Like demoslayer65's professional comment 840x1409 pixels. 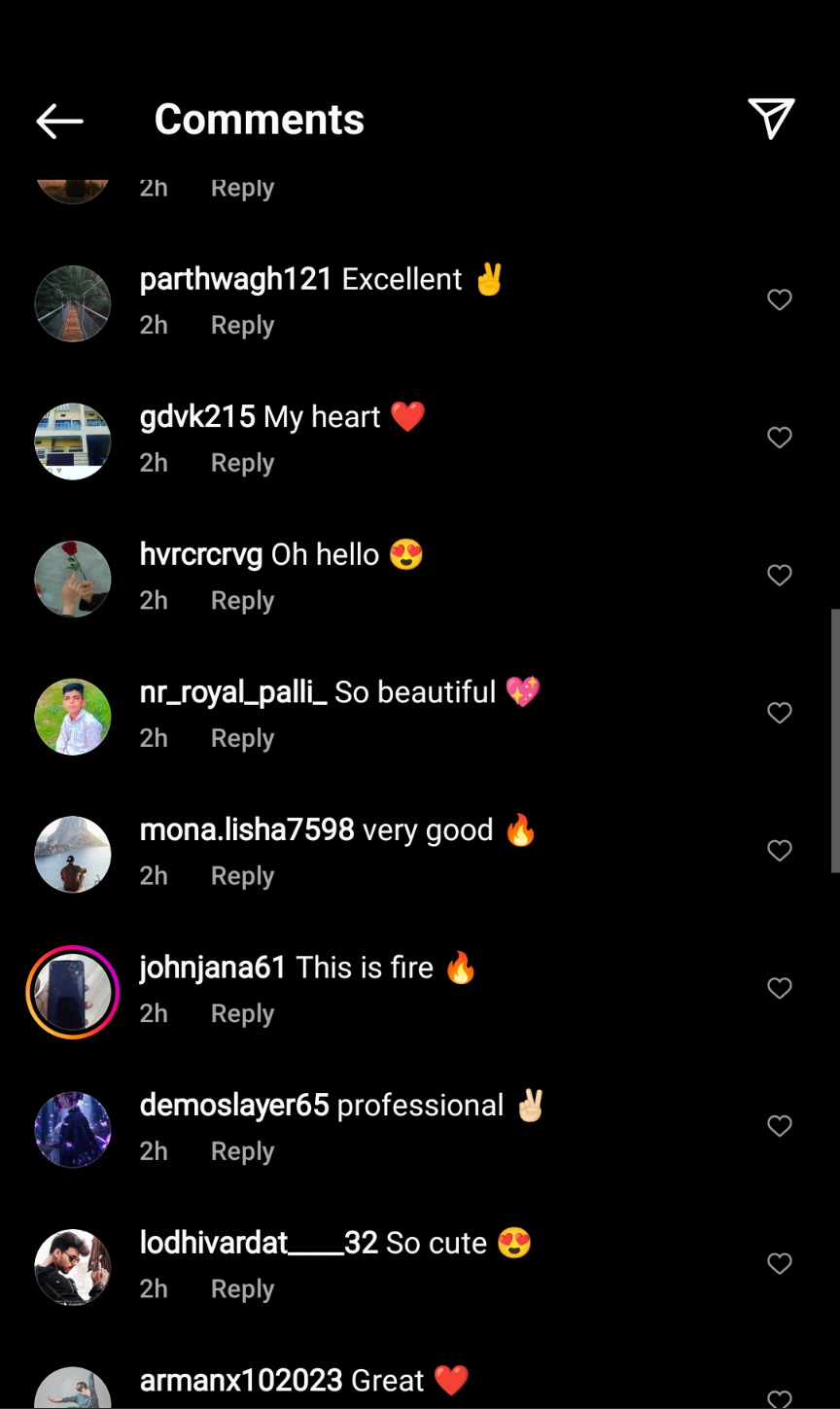(780, 1126)
